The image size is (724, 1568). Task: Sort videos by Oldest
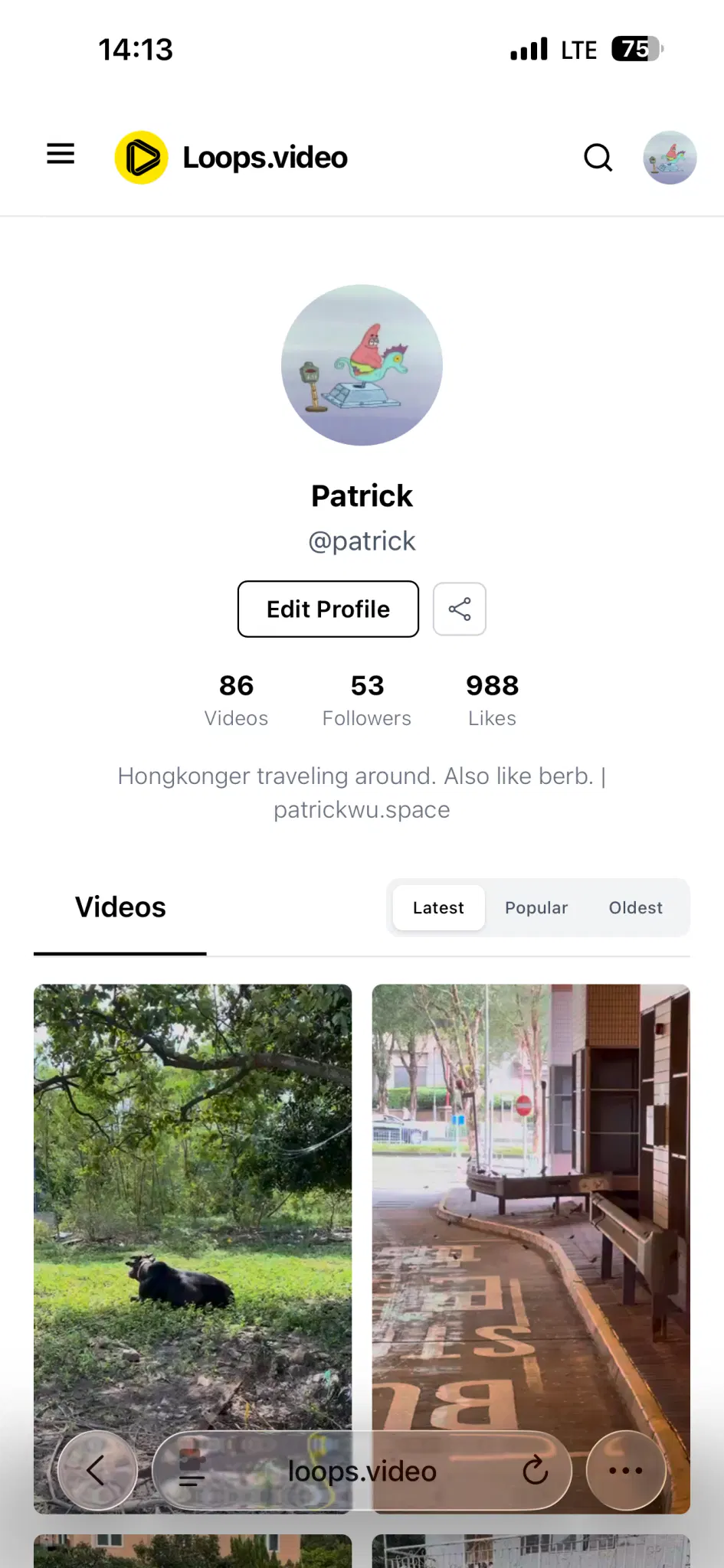click(635, 907)
